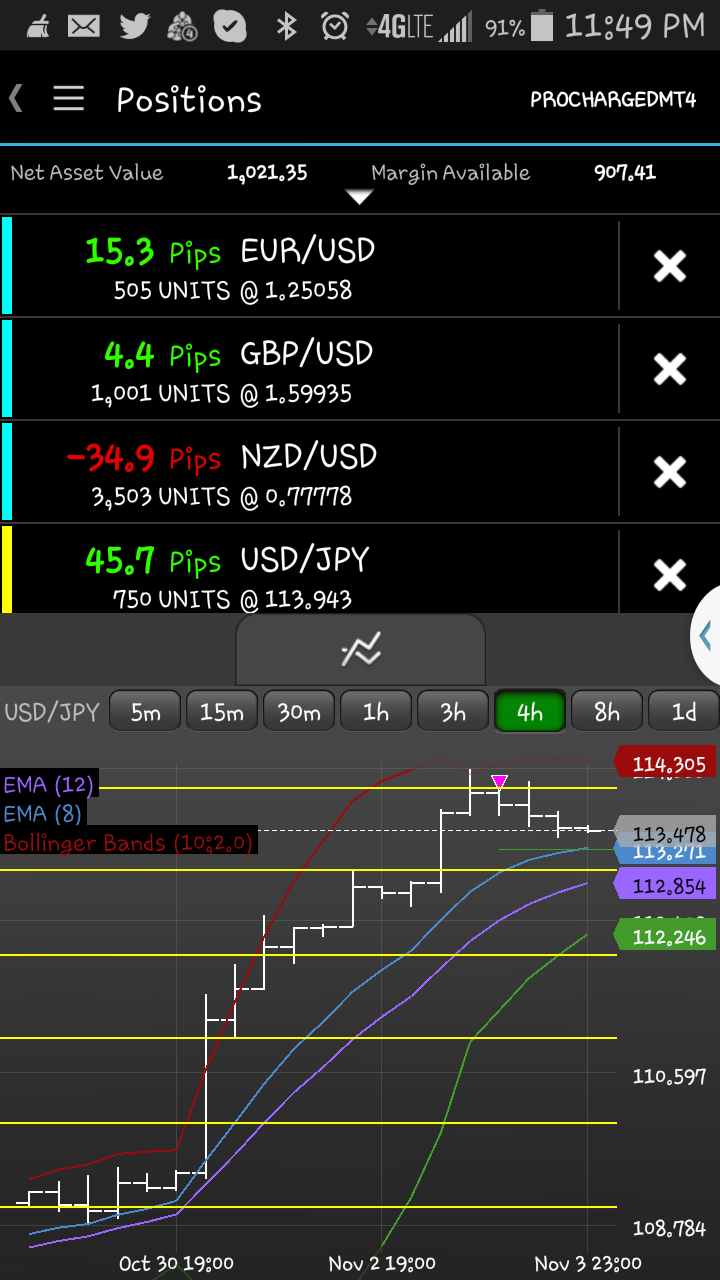This screenshot has width=720, height=1280.
Task: Select the 30m chart interval
Action: pyautogui.click(x=299, y=712)
